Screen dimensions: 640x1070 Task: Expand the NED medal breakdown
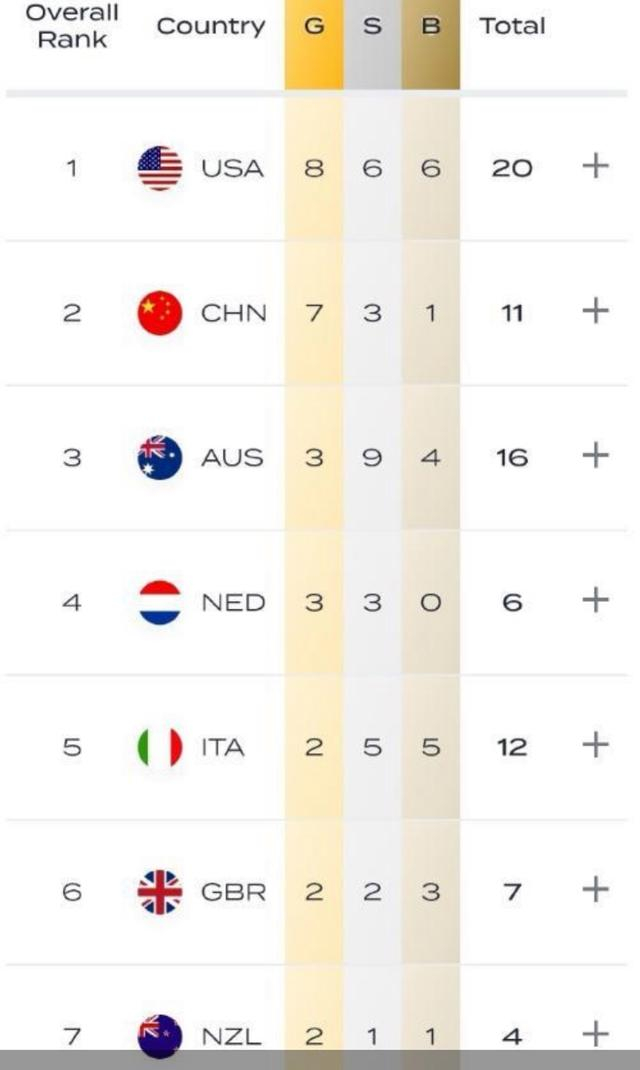(595, 600)
